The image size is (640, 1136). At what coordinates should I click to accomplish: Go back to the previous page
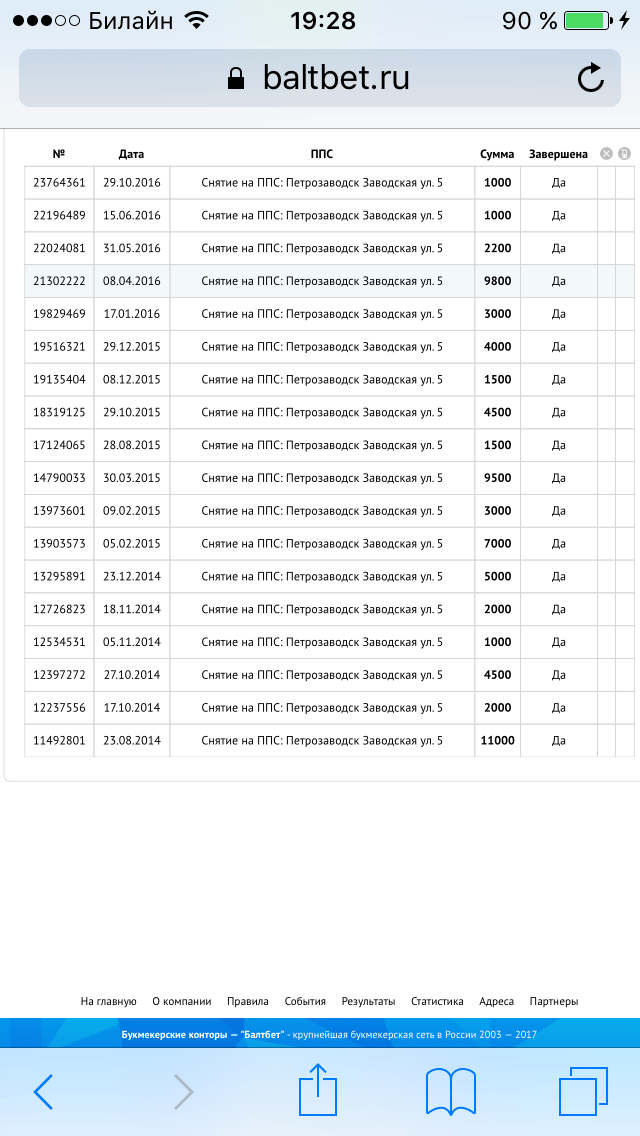click(43, 1091)
